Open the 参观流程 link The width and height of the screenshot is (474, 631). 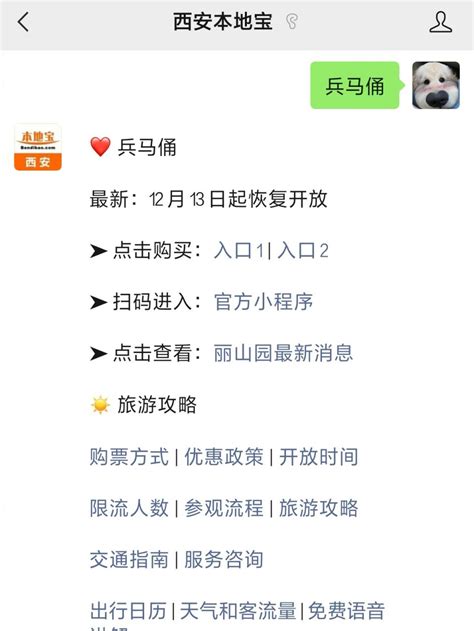click(x=224, y=508)
